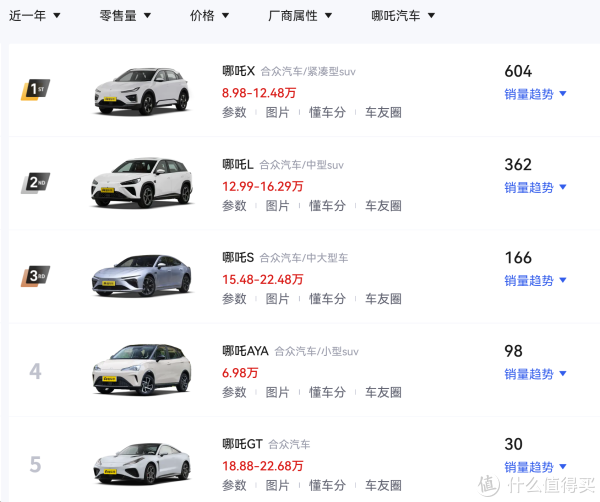View 图片 for 哪吒L
This screenshot has width=600, height=502.
[x=277, y=206]
